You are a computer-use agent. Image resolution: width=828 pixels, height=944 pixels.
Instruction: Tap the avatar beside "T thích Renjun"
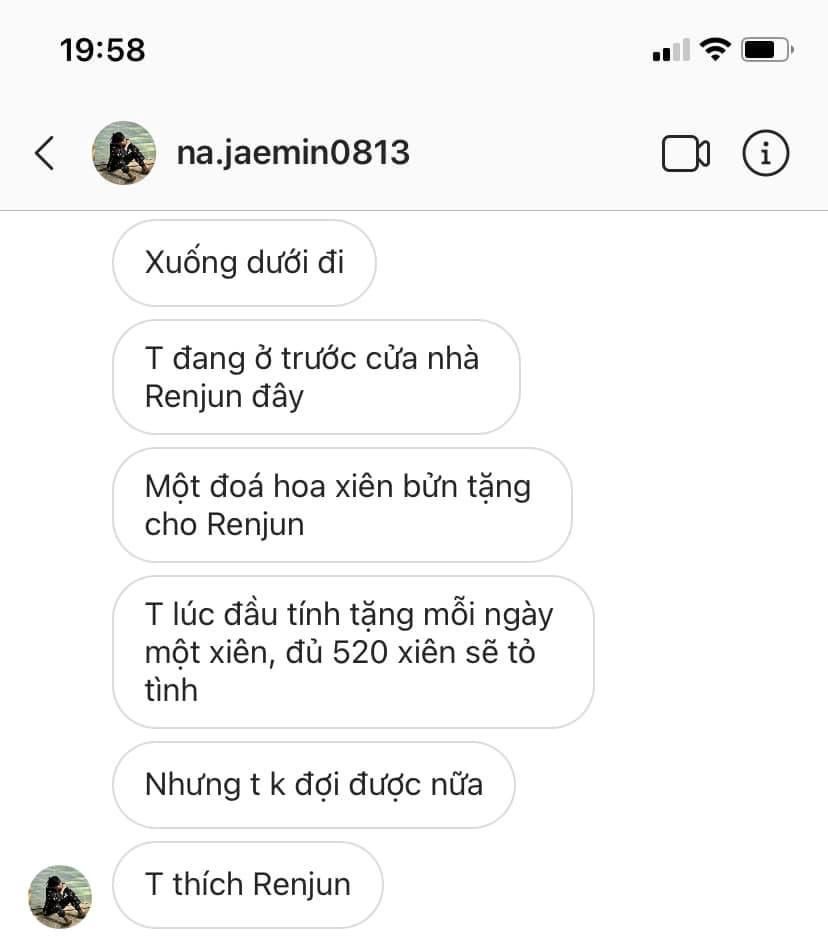point(60,895)
